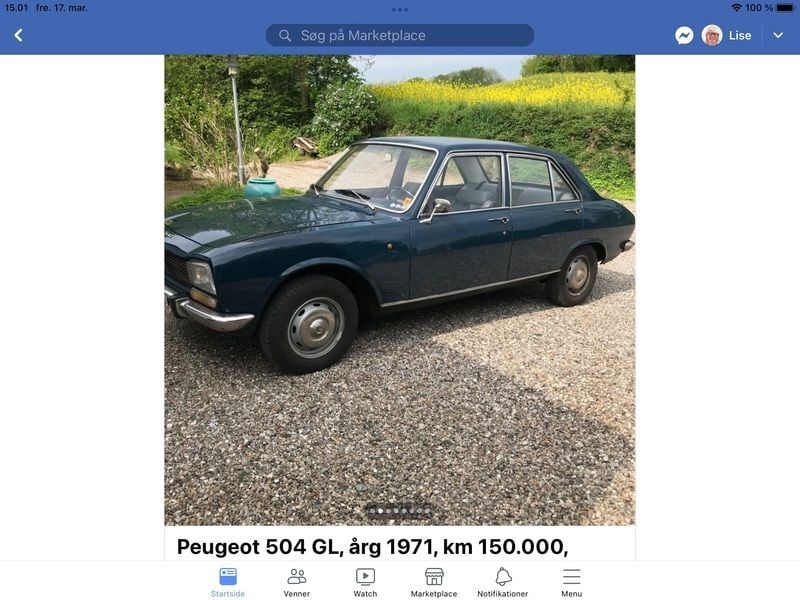The image size is (800, 600).
Task: Open the Notifikationer bell tab
Action: coord(503,581)
